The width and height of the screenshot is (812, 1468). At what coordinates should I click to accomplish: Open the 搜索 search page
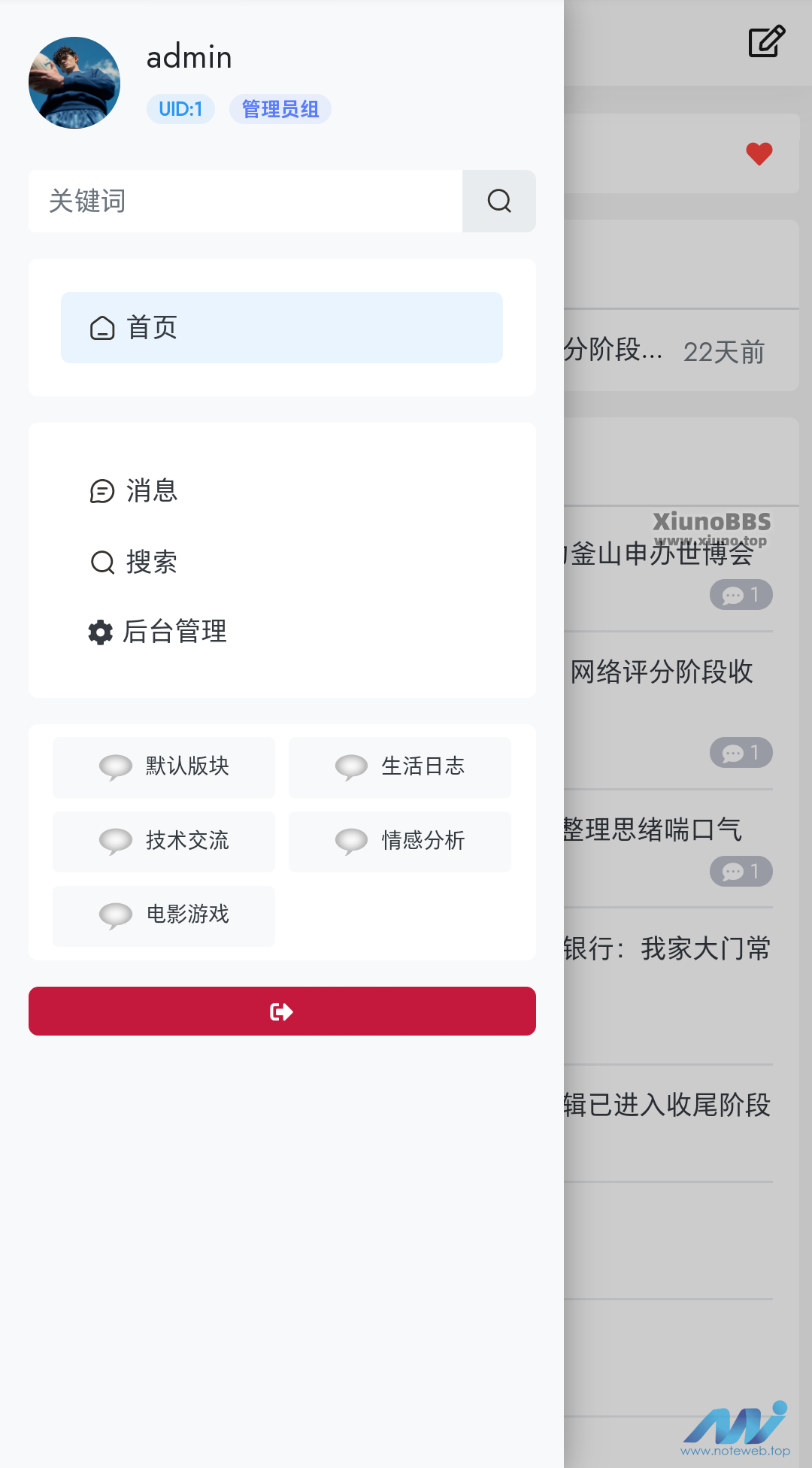134,562
